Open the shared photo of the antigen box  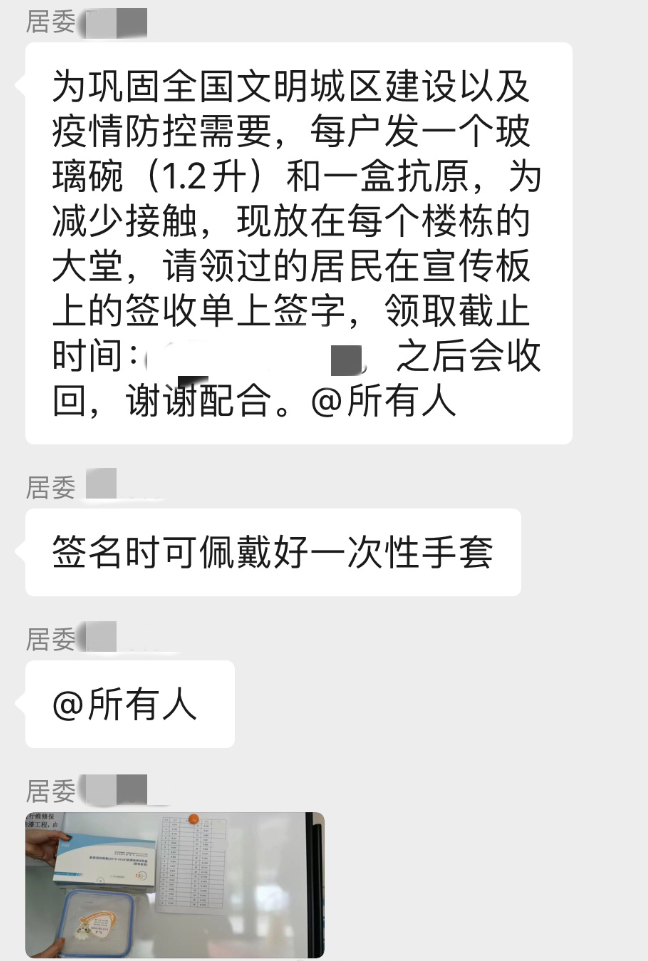174,885
